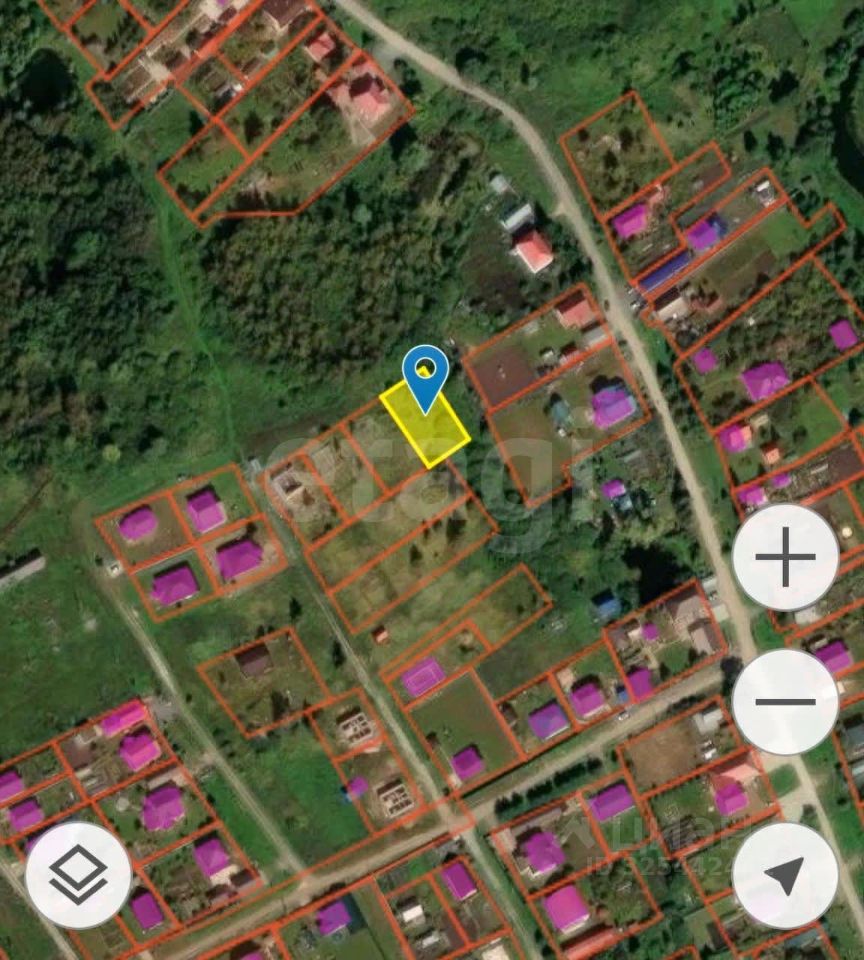Viewport: 864px width, 960px height.
Task: Center map on my current location
Action: [x=785, y=876]
